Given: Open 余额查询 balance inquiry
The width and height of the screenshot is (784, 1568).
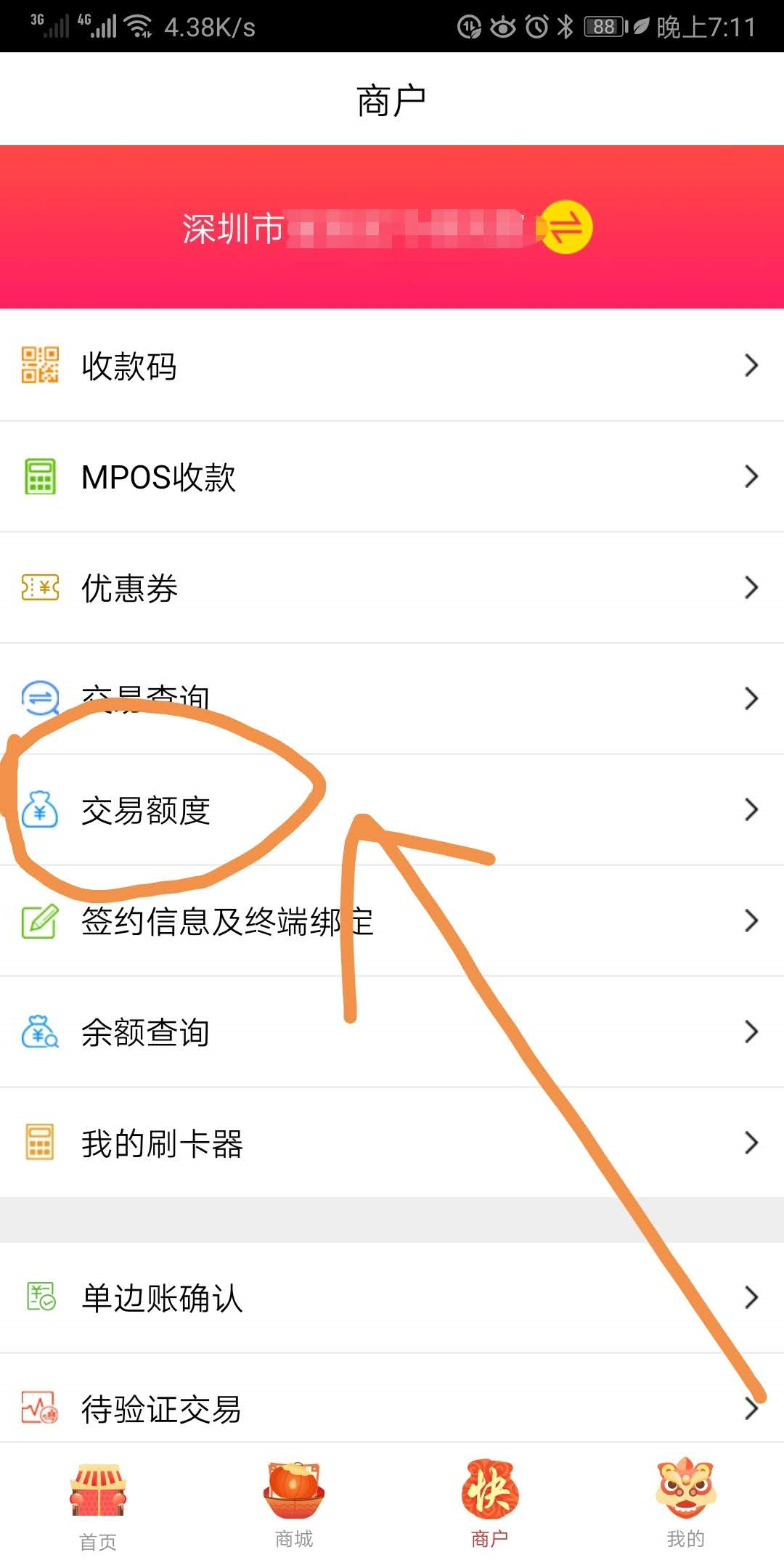Looking at the screenshot, I should tap(392, 1032).
